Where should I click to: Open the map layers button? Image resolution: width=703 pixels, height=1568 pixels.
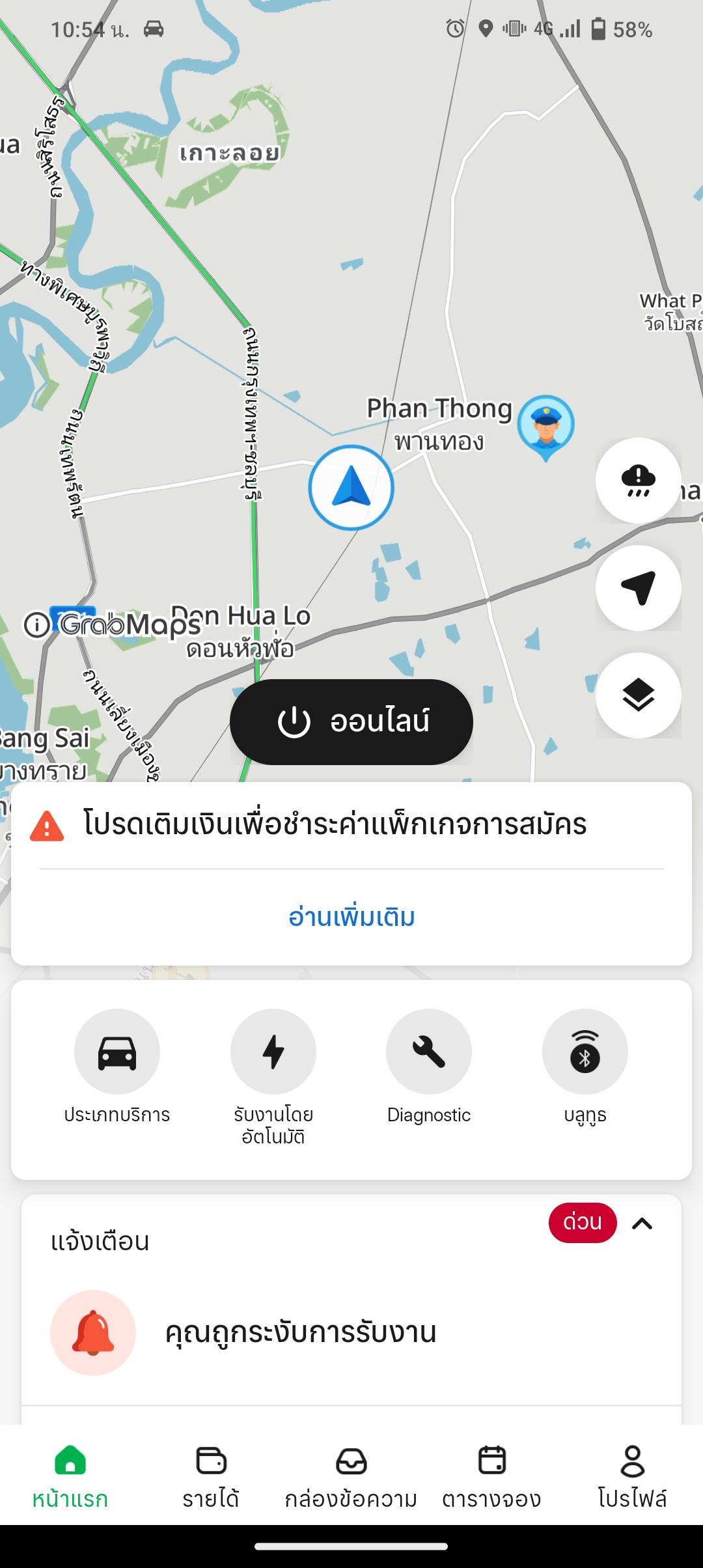pos(638,695)
